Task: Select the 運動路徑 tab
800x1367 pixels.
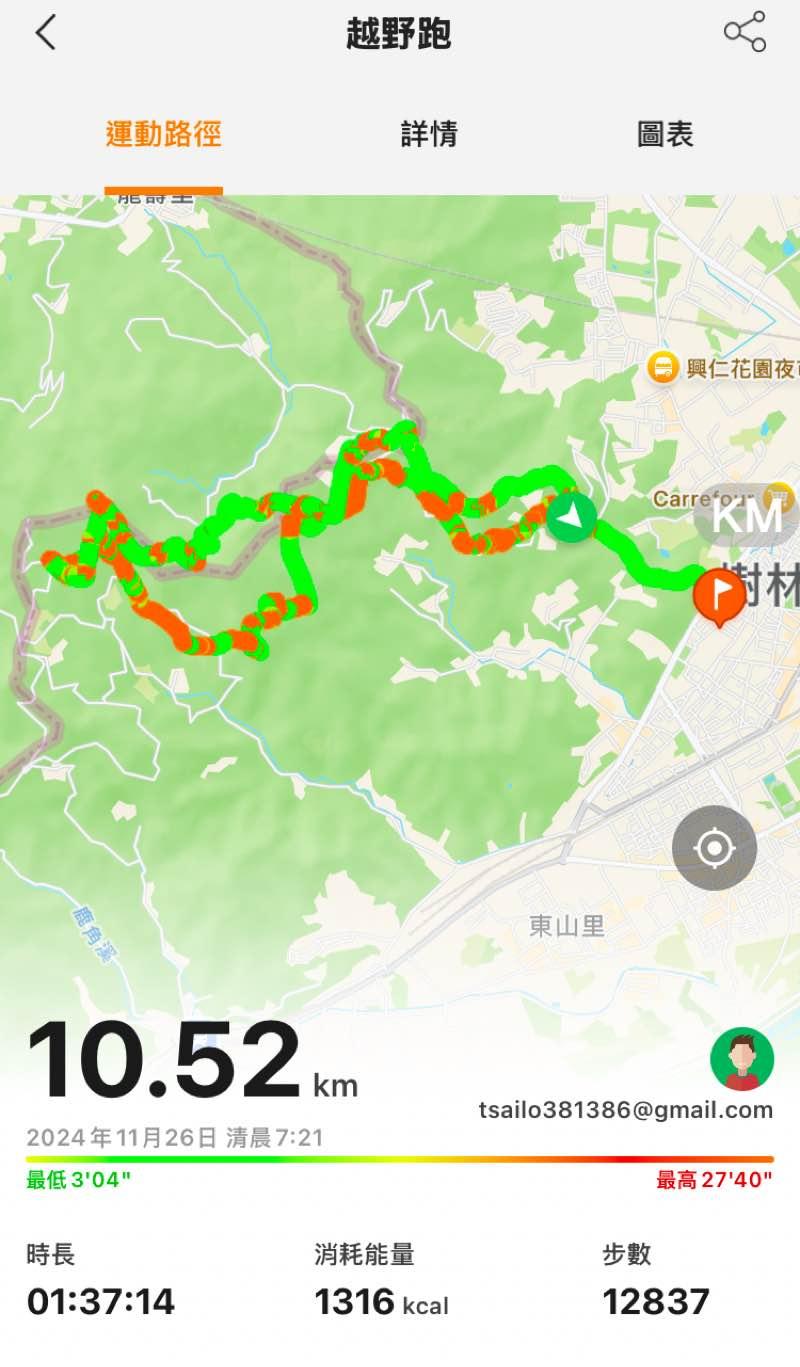Action: 163,134
